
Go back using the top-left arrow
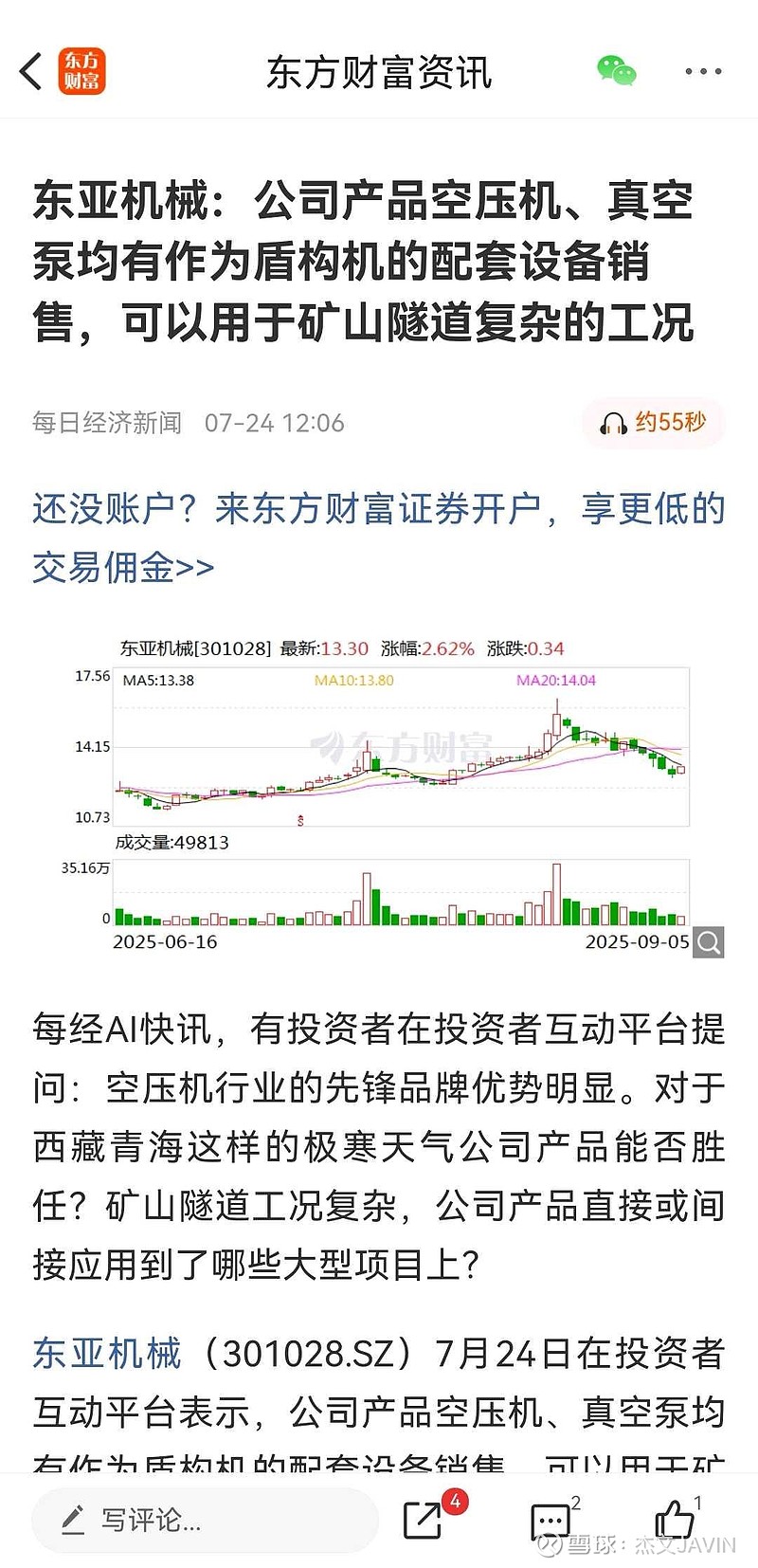point(31,72)
